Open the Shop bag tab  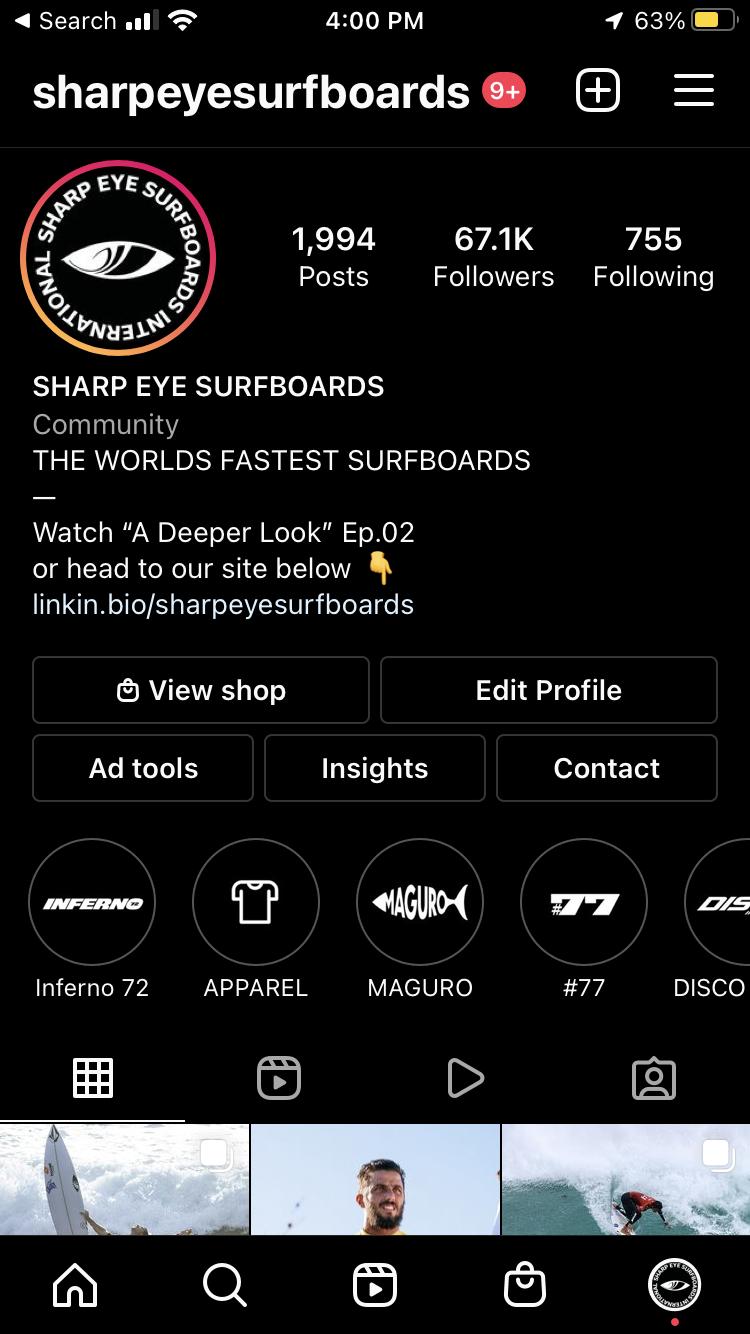pyautogui.click(x=525, y=1284)
